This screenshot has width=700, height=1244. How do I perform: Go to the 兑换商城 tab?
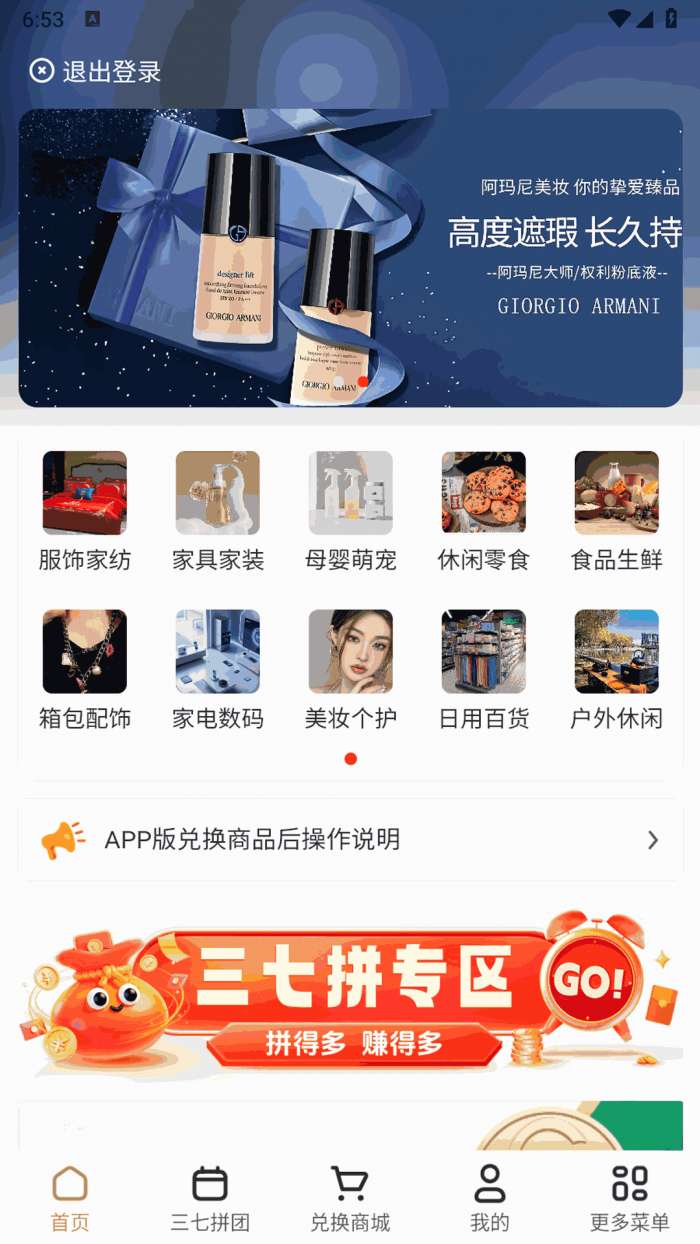coord(350,1198)
